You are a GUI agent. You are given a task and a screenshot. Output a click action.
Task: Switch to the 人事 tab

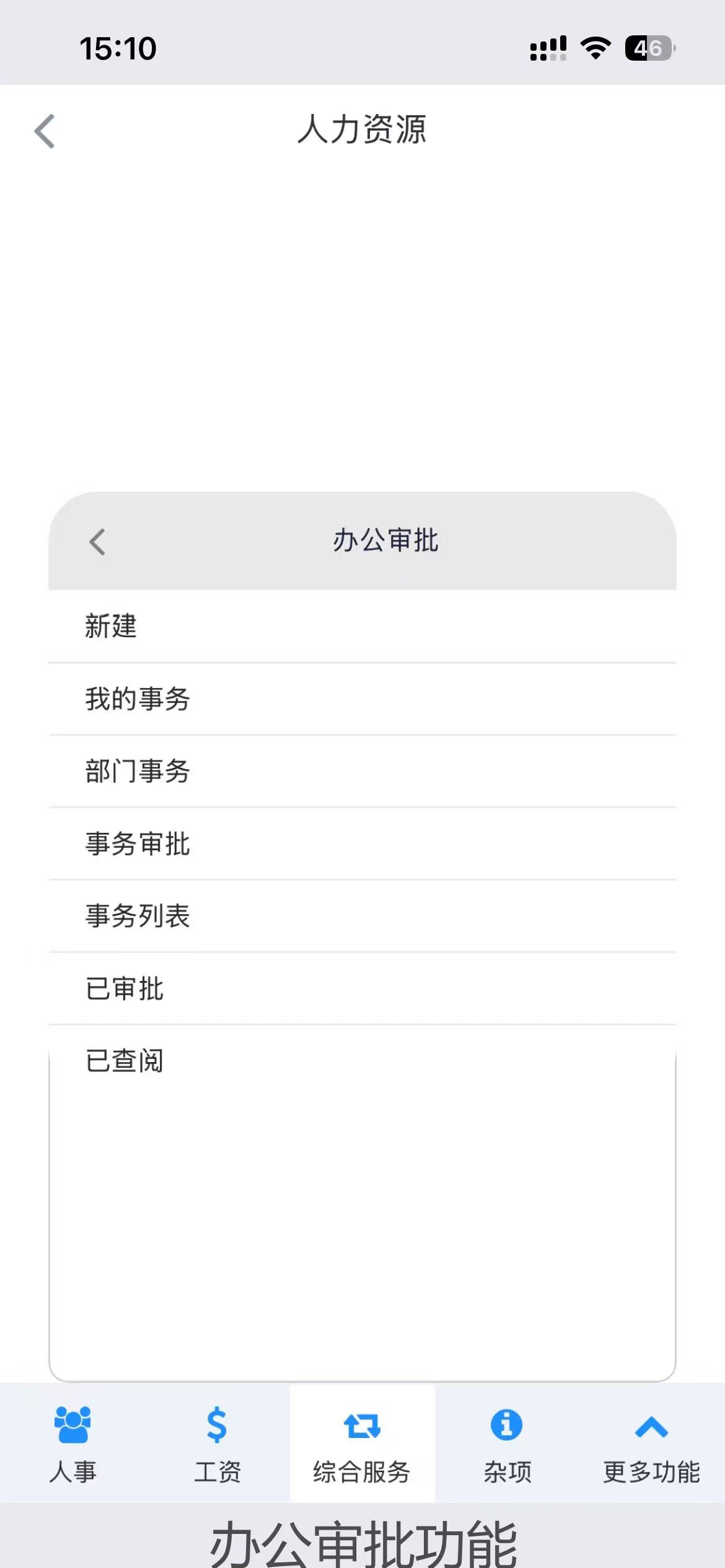click(x=72, y=1444)
